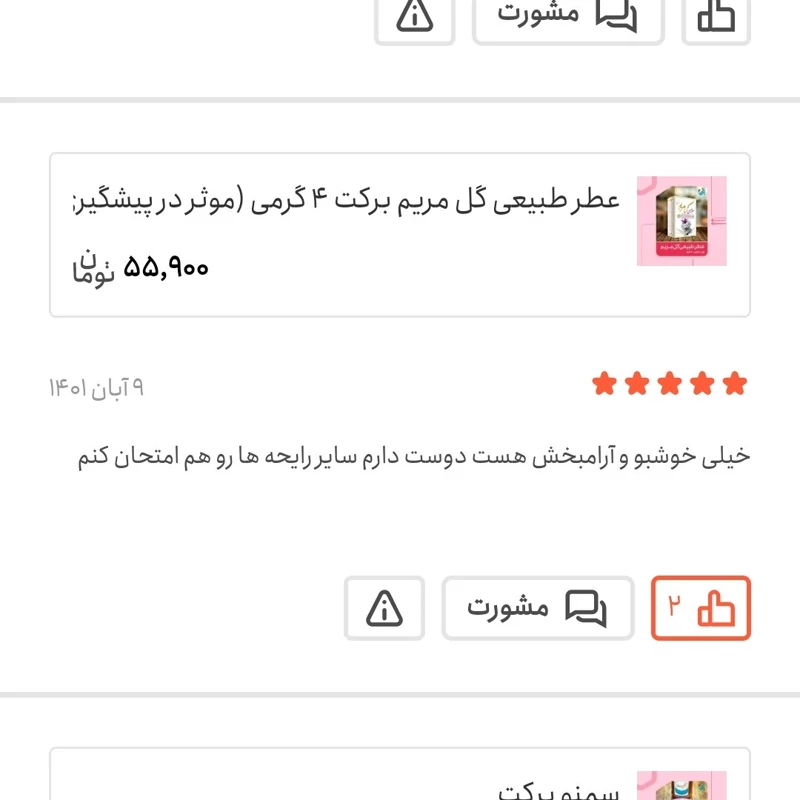Like the review saying خیلی خوشبو و آرامبخش
The width and height of the screenshot is (800, 800).
point(701,608)
